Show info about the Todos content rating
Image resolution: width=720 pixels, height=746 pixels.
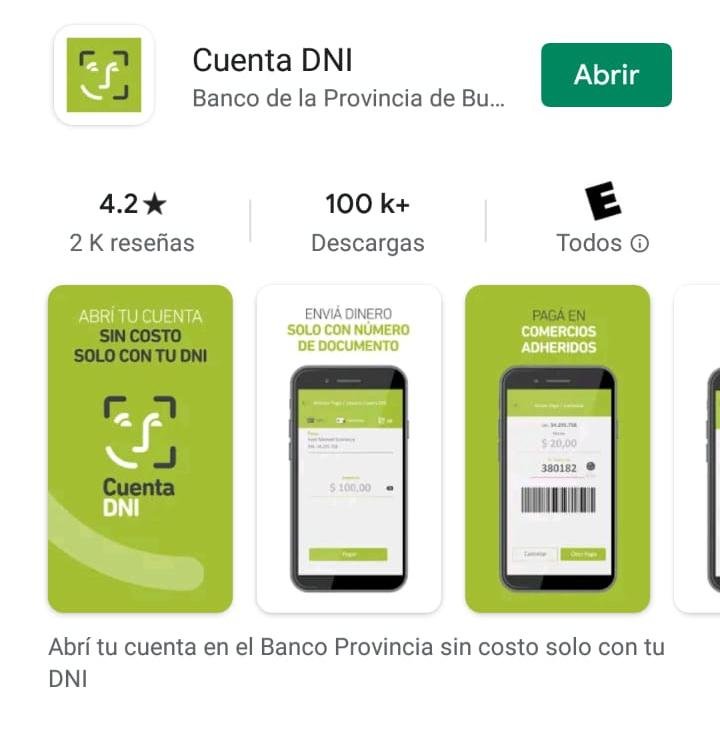pos(640,243)
